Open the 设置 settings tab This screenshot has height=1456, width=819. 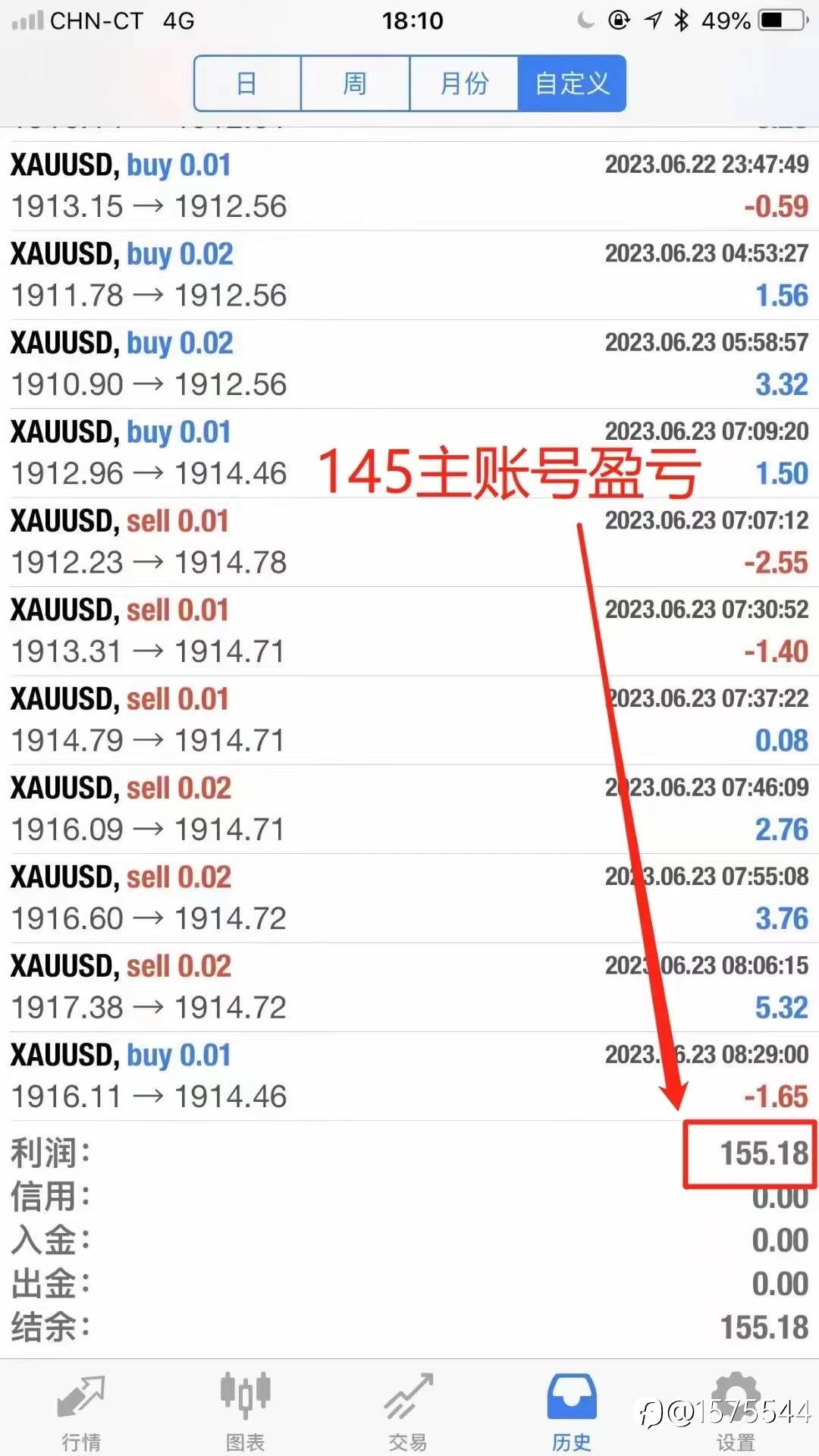(x=736, y=1410)
